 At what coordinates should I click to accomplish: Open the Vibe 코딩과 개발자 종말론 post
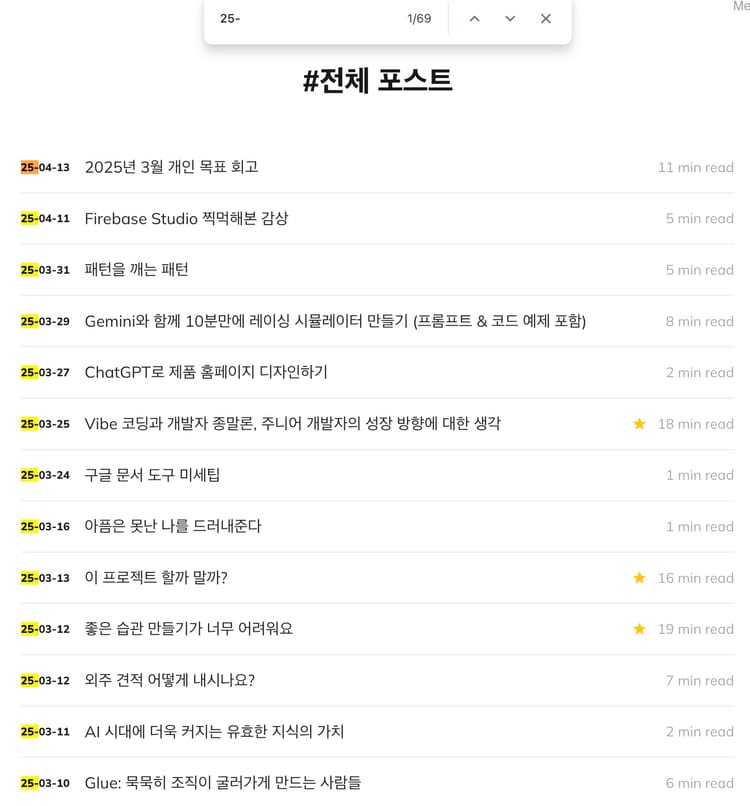click(x=292, y=423)
